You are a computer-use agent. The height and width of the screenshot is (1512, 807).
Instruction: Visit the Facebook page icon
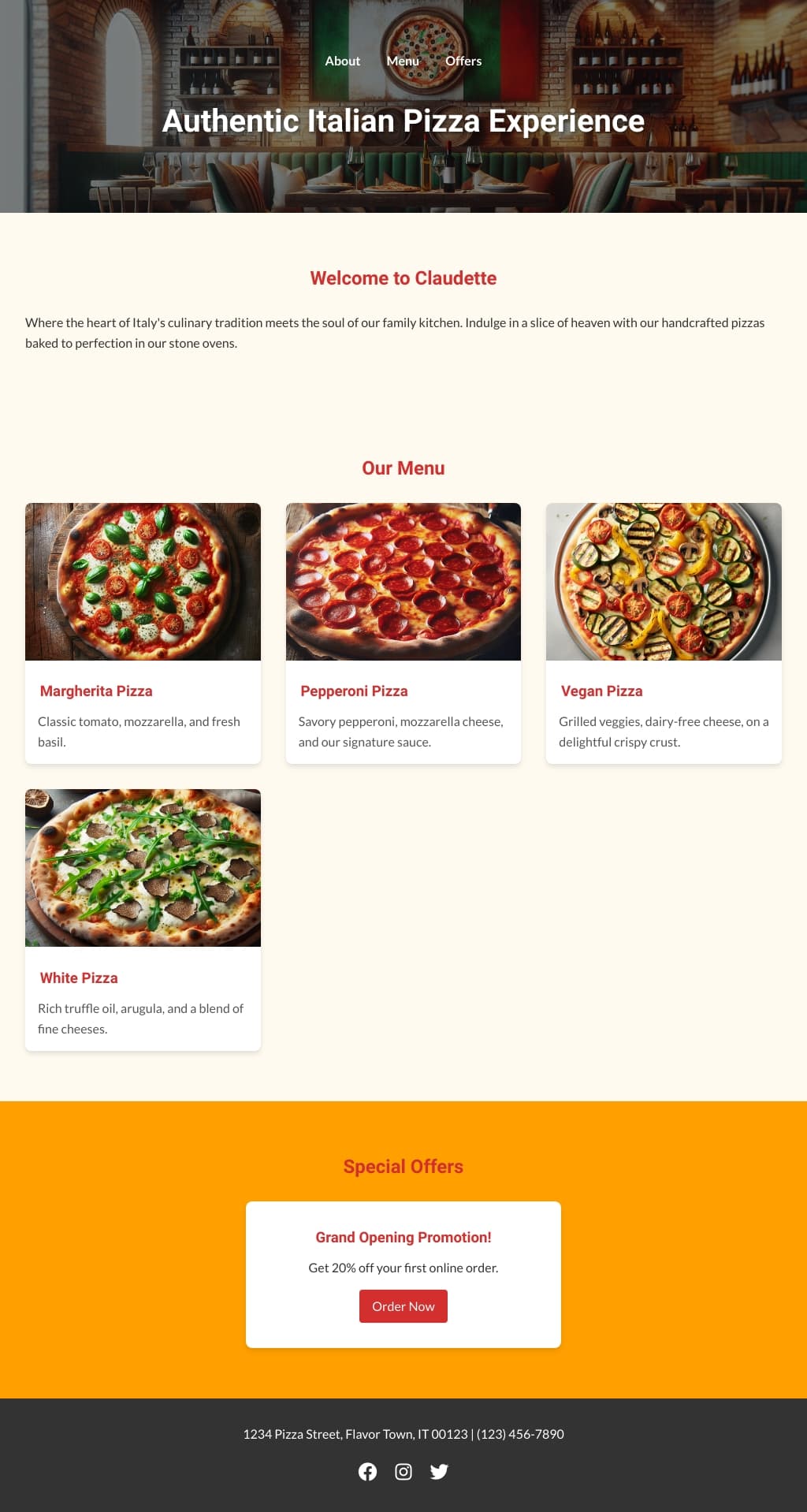[x=367, y=1472]
